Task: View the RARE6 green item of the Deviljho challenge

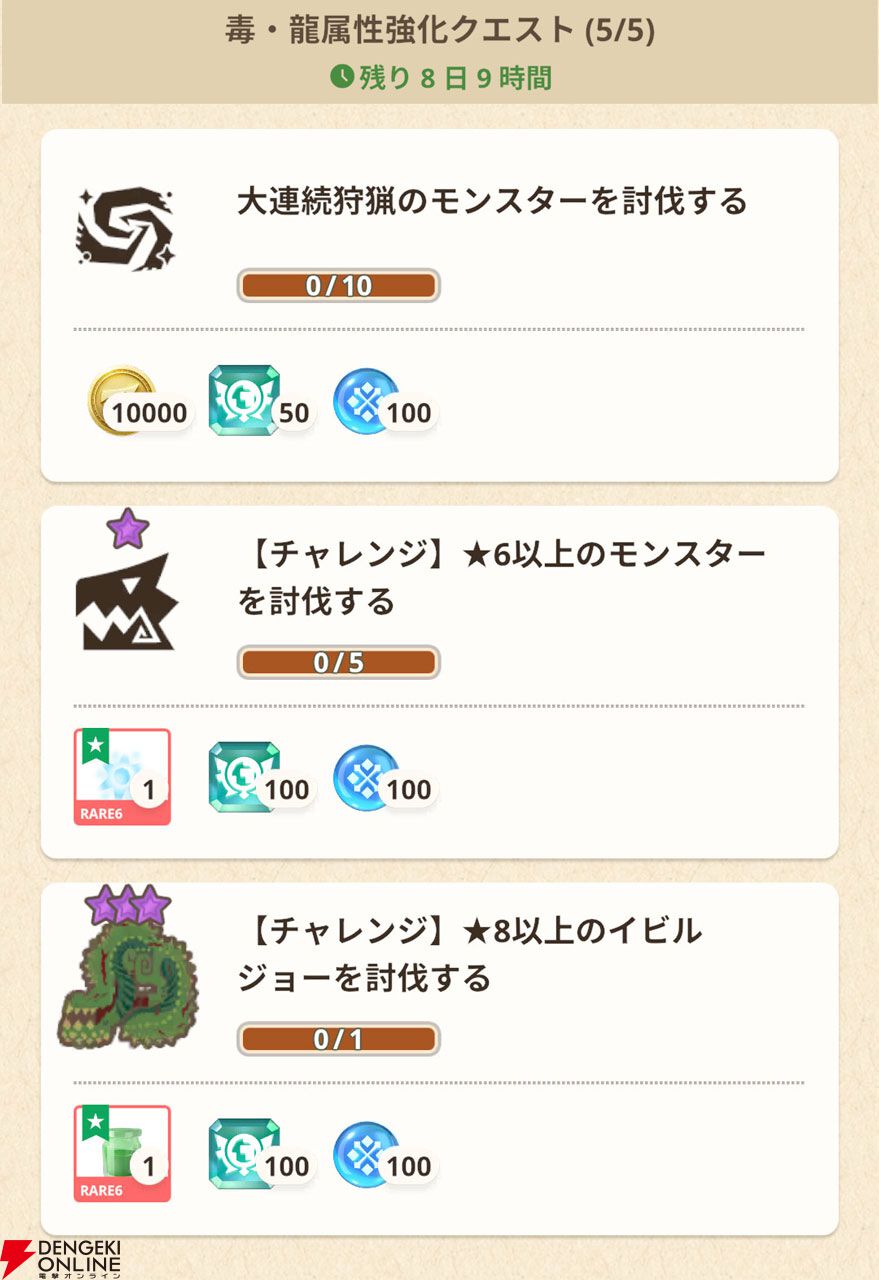Action: (122, 1153)
